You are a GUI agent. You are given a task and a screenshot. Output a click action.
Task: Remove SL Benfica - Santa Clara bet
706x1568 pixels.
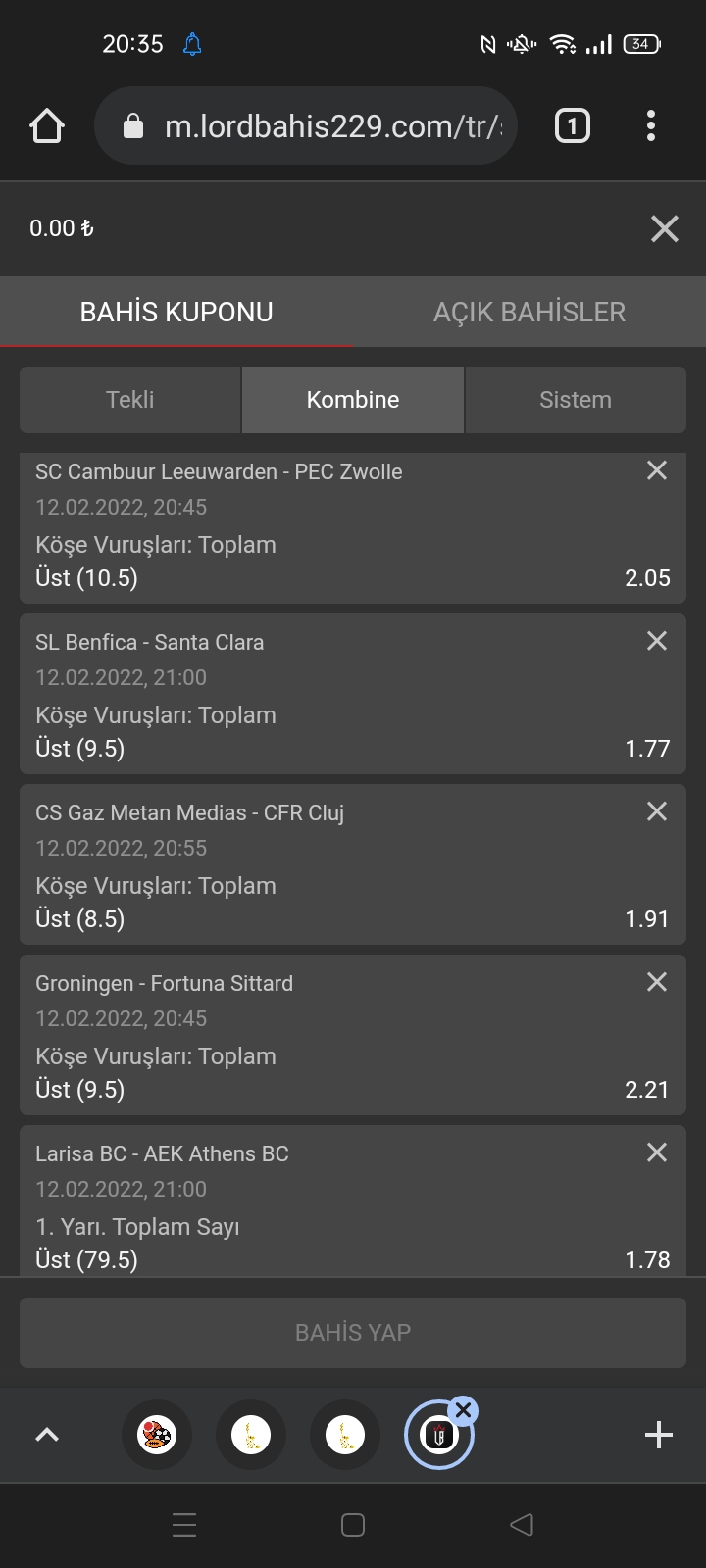(x=657, y=641)
